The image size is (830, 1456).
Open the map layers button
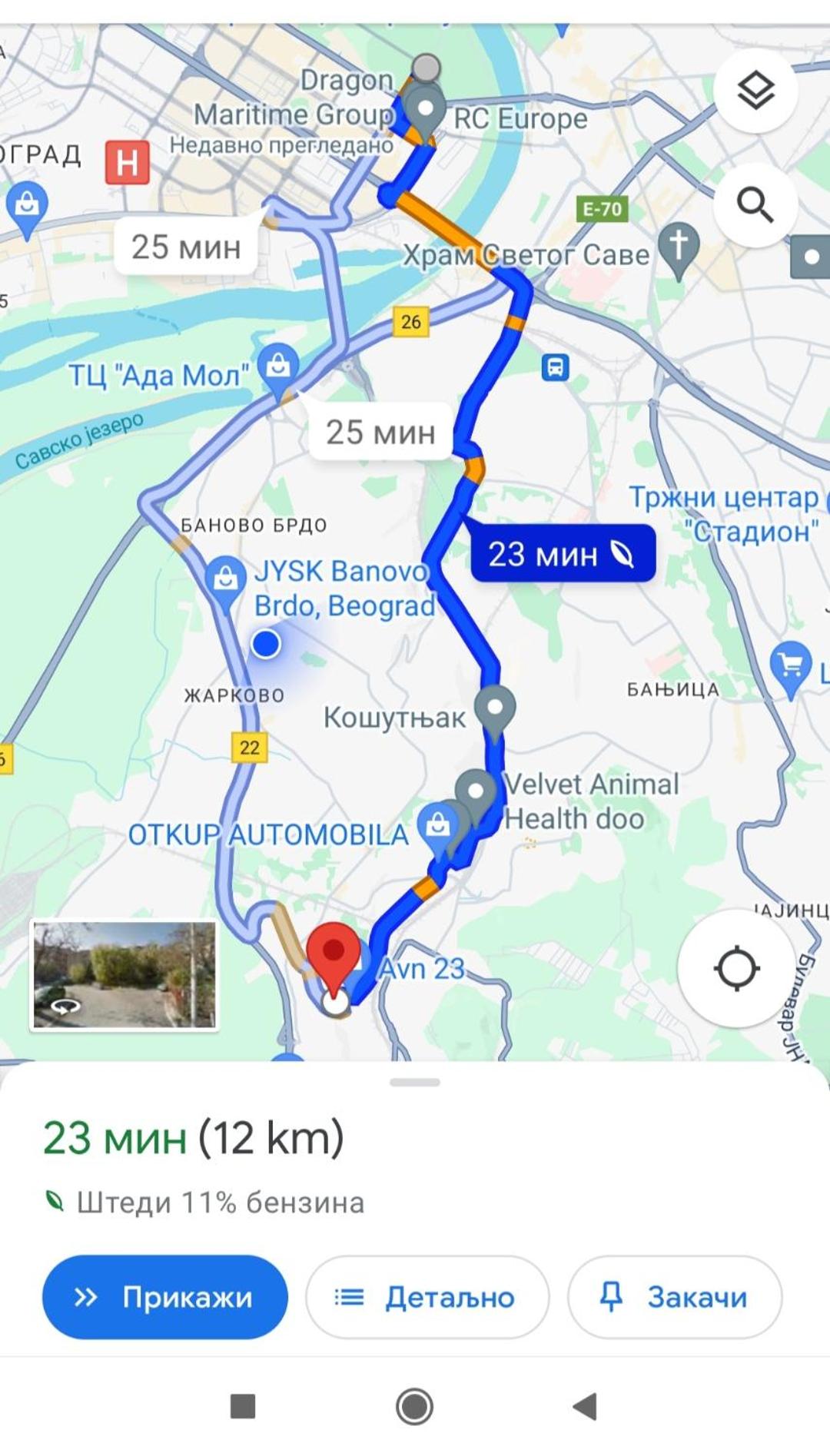[755, 91]
